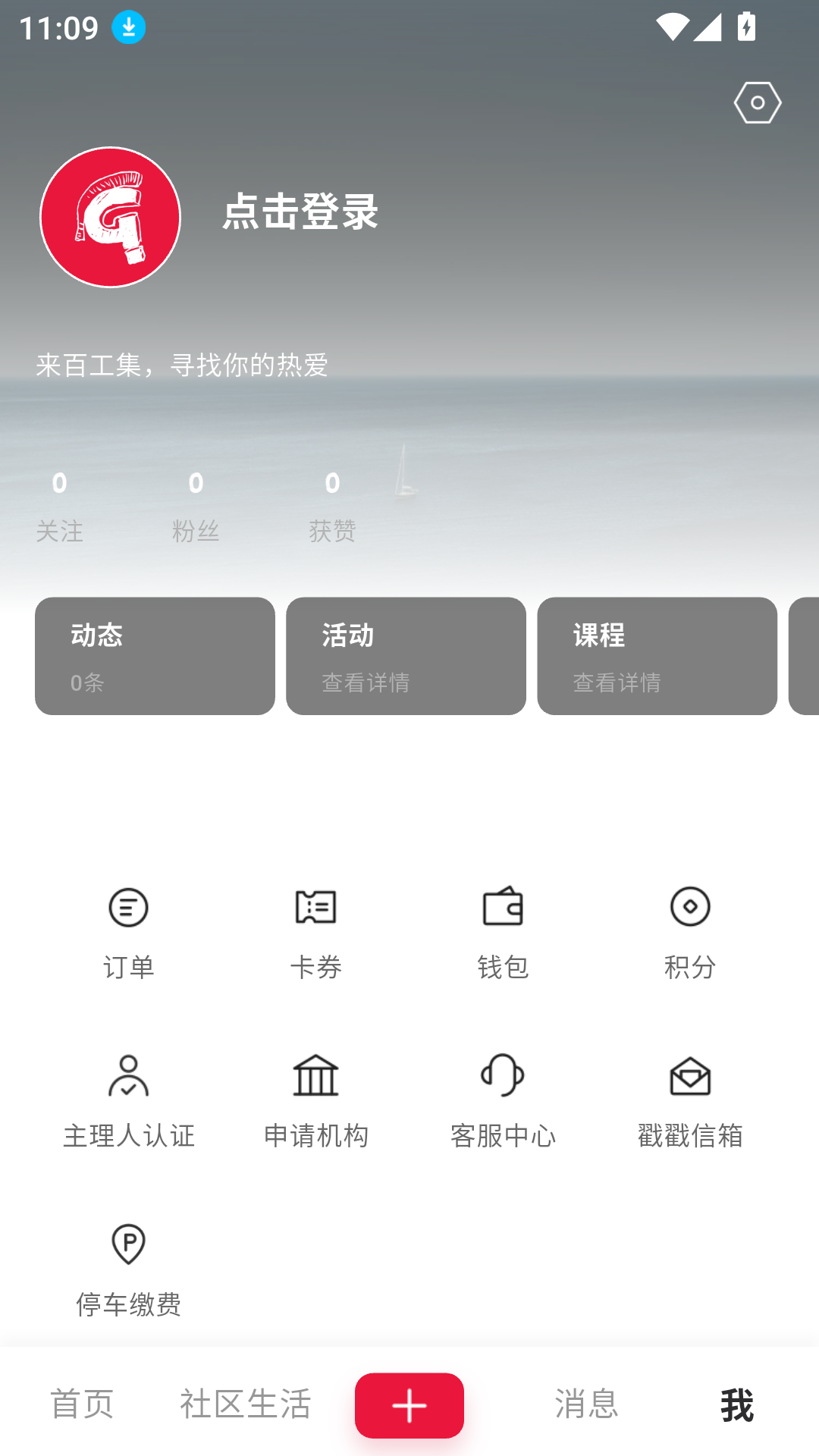This screenshot has height=1456, width=819.
Task: Switch to 消息 tab
Action: coord(586,1404)
